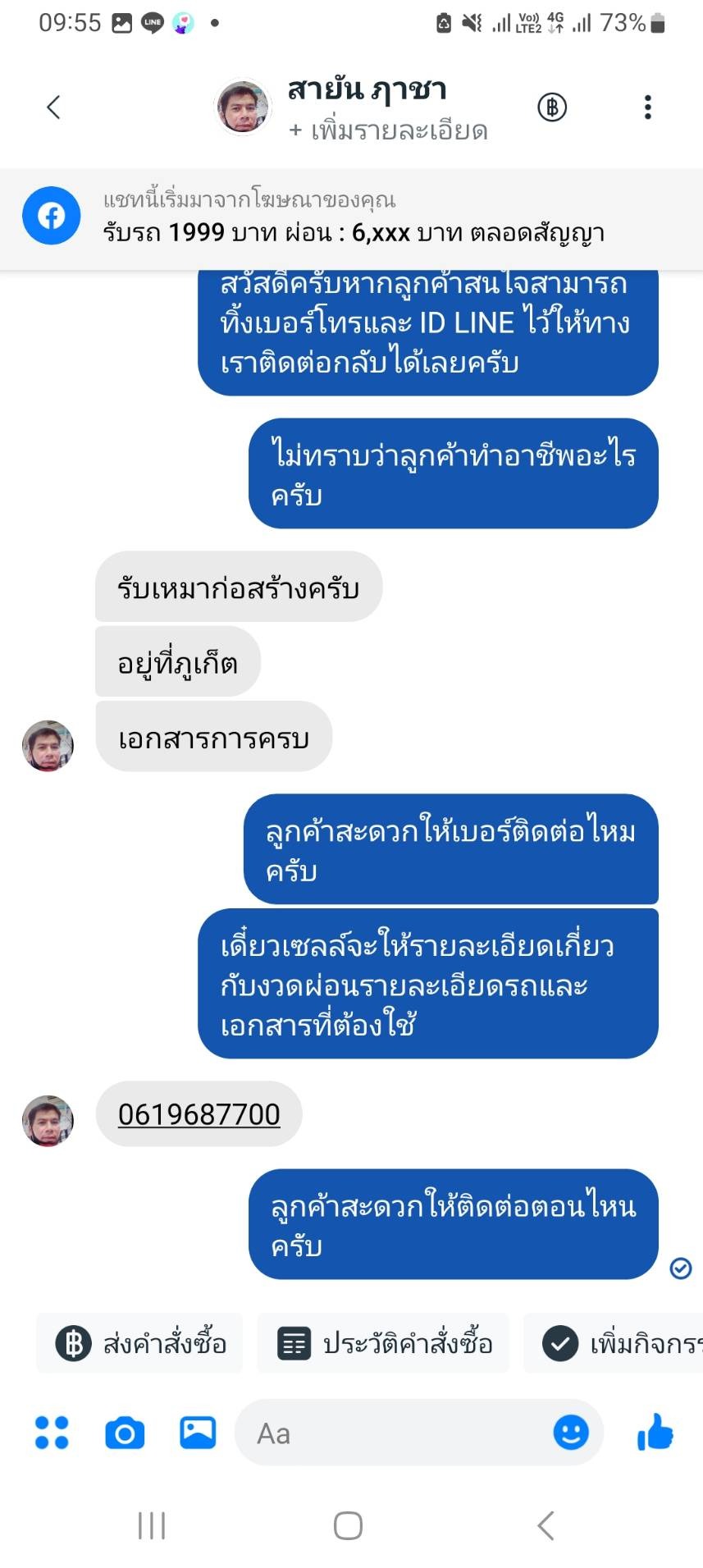
Task: Open the Facebook ad banner รับรถ 1999 บาท
Action: point(351,217)
